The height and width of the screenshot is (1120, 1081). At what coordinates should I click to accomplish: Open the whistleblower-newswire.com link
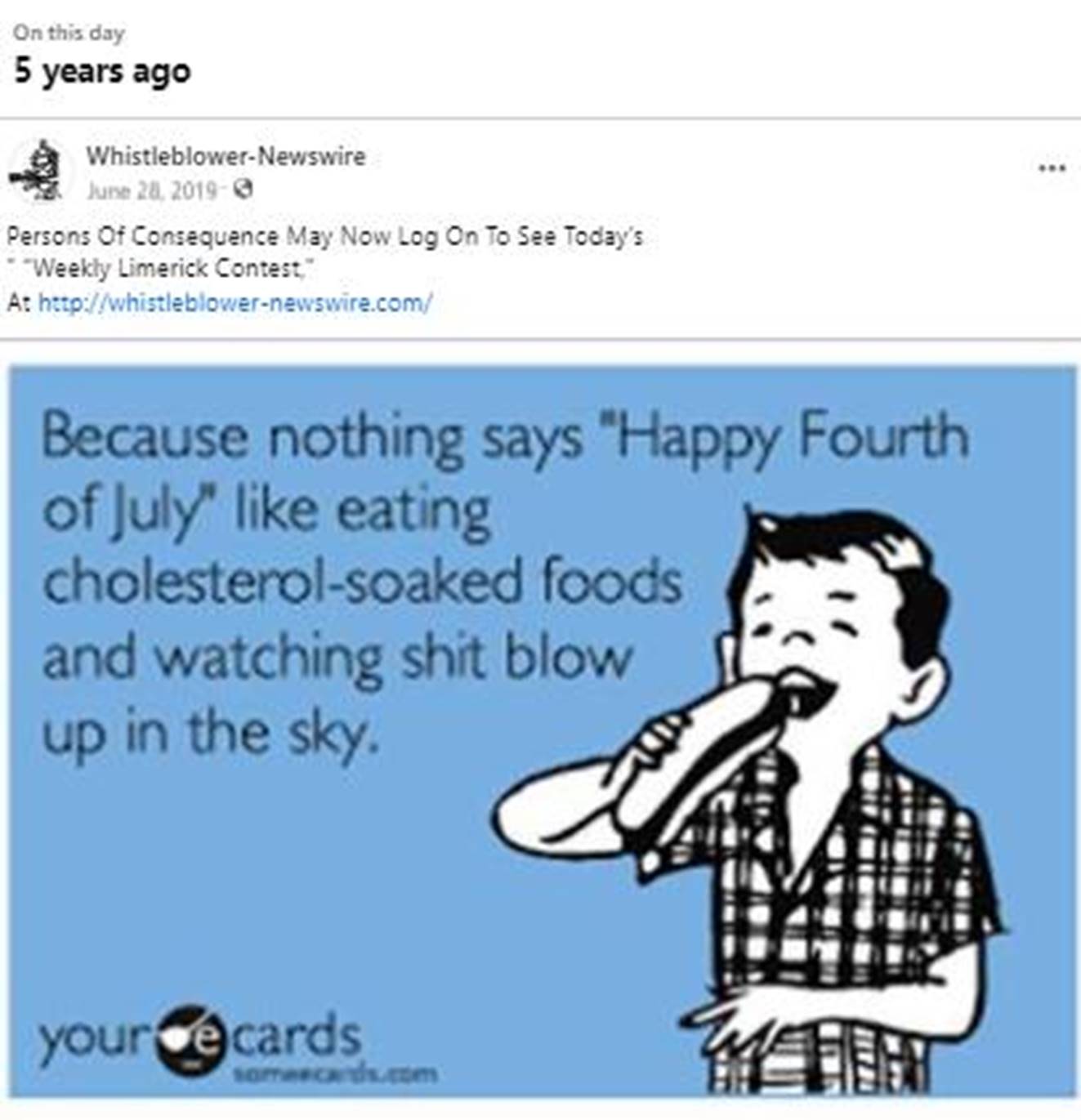pyautogui.click(x=235, y=303)
